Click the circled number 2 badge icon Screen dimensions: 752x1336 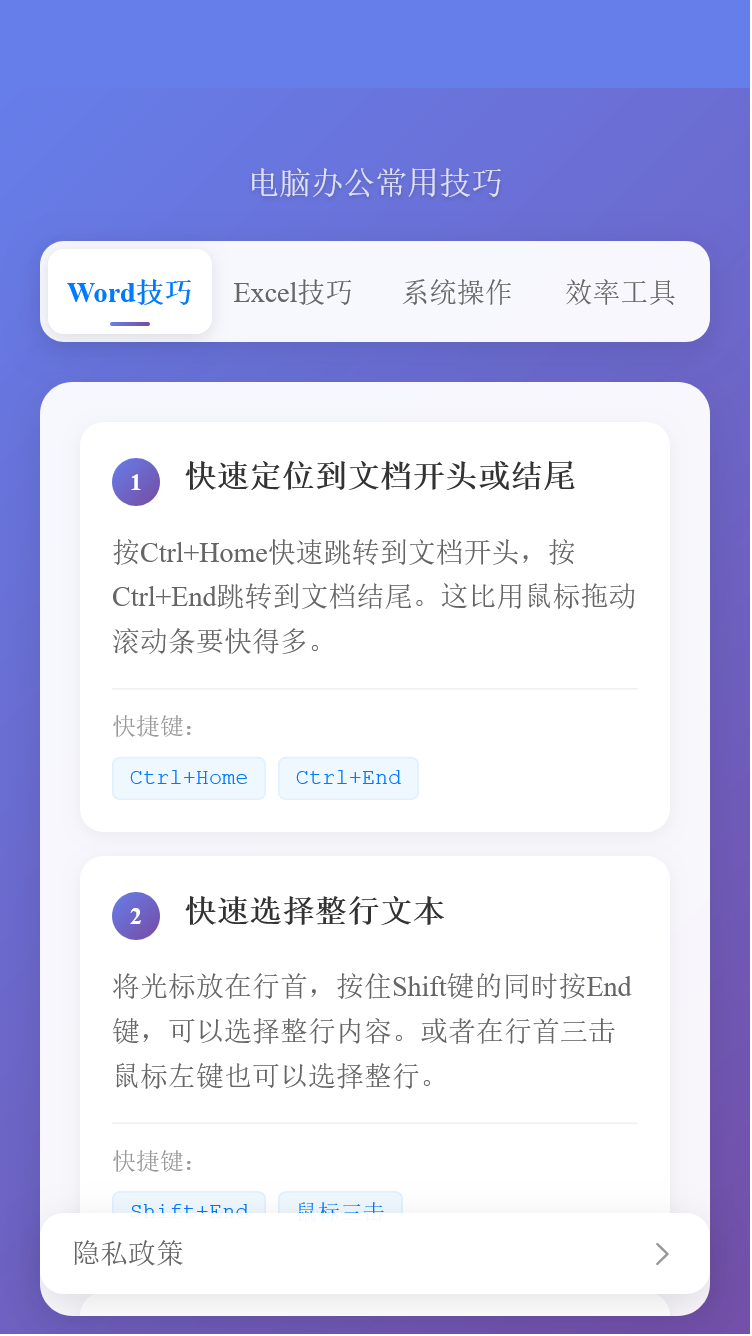coord(136,915)
